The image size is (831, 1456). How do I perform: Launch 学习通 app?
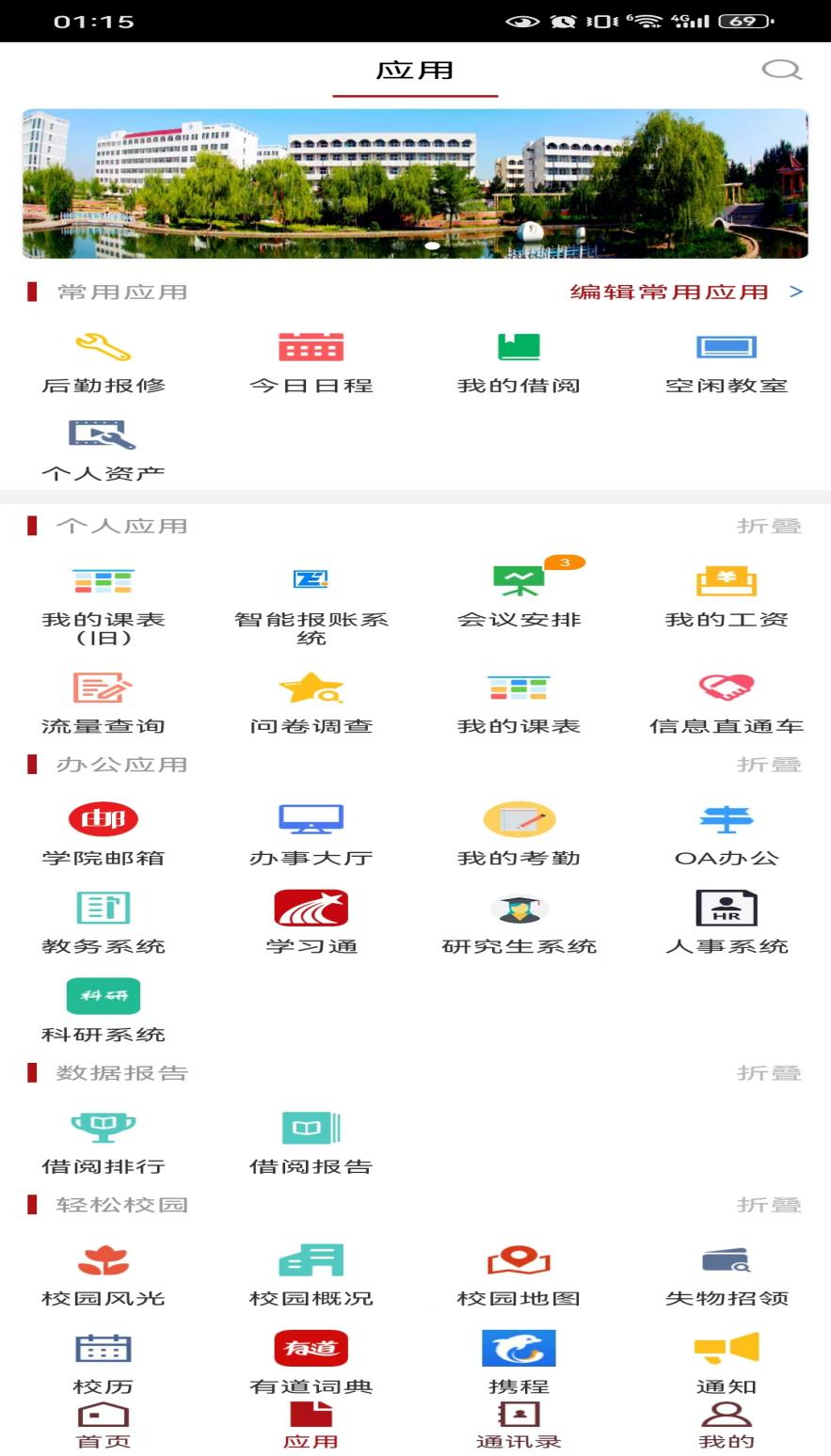[x=311, y=923]
